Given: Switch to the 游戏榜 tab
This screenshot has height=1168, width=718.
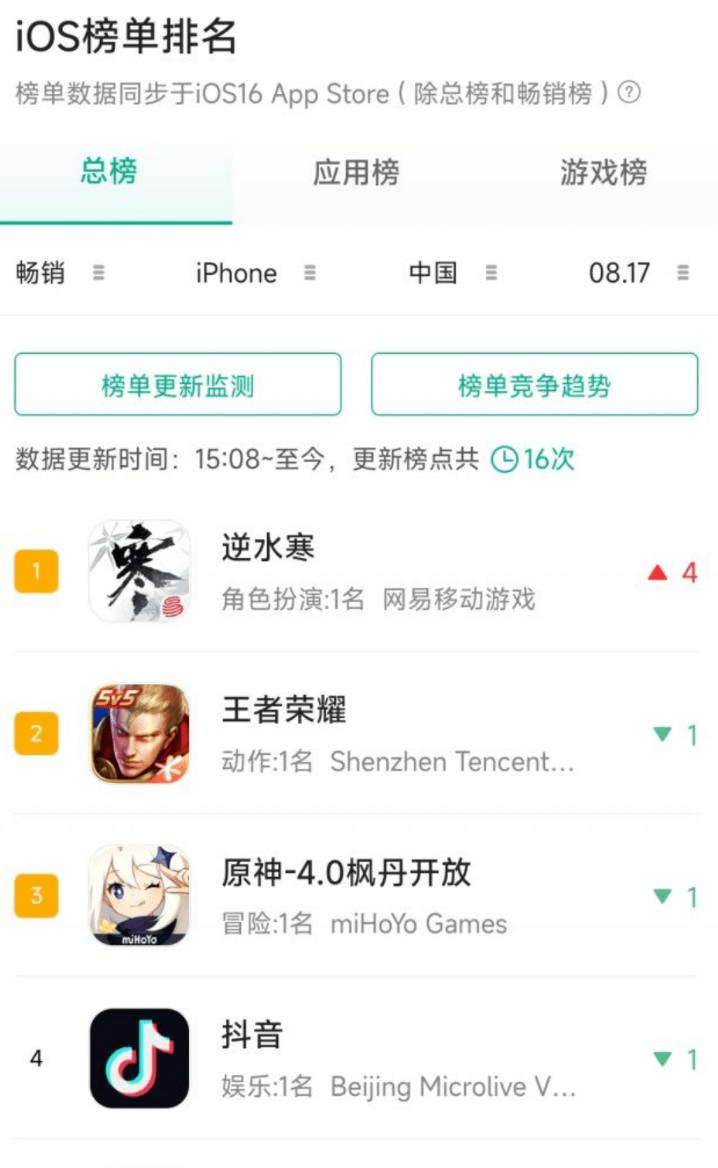Looking at the screenshot, I should click(x=603, y=173).
